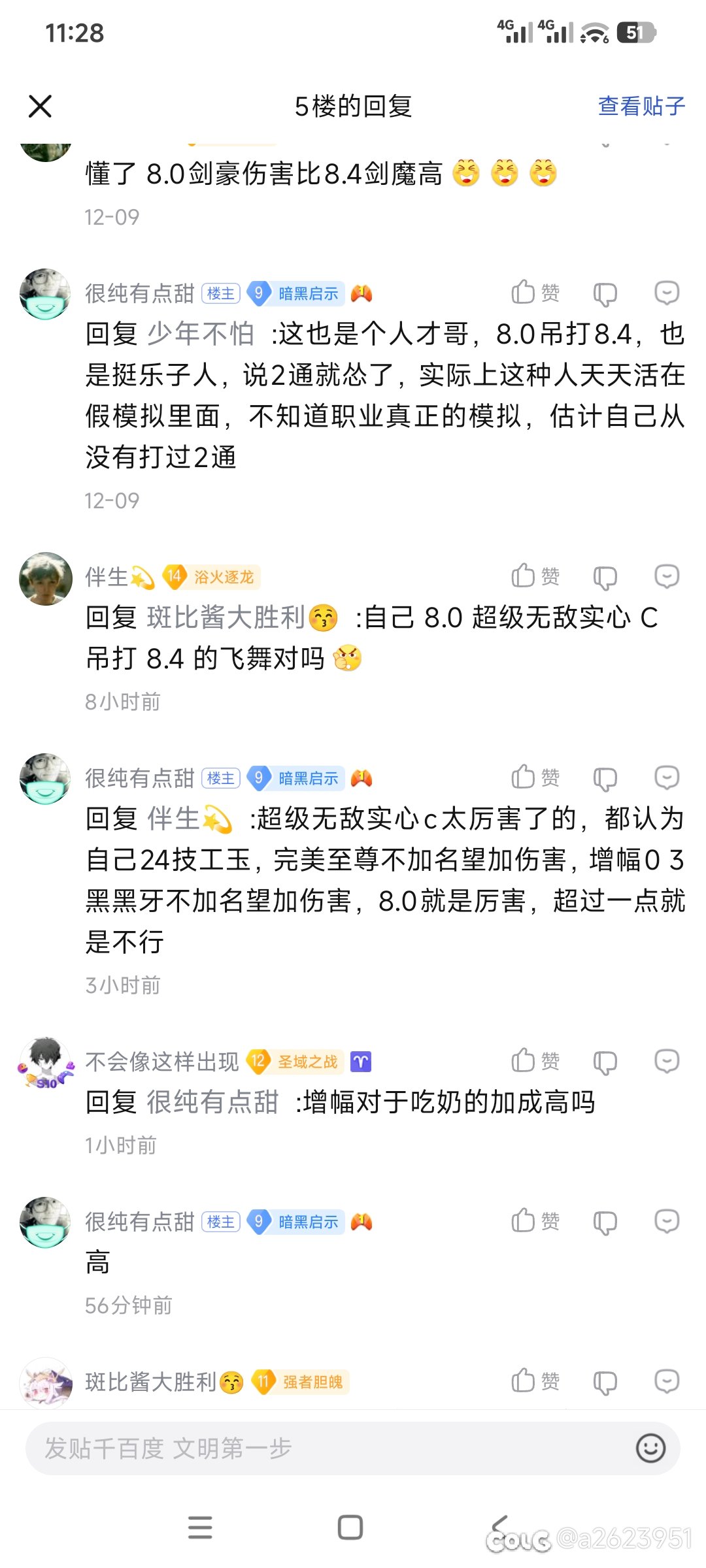This screenshot has width=706, height=1568.
Task: Open the emoji picker in the comment box
Action: tap(650, 1448)
